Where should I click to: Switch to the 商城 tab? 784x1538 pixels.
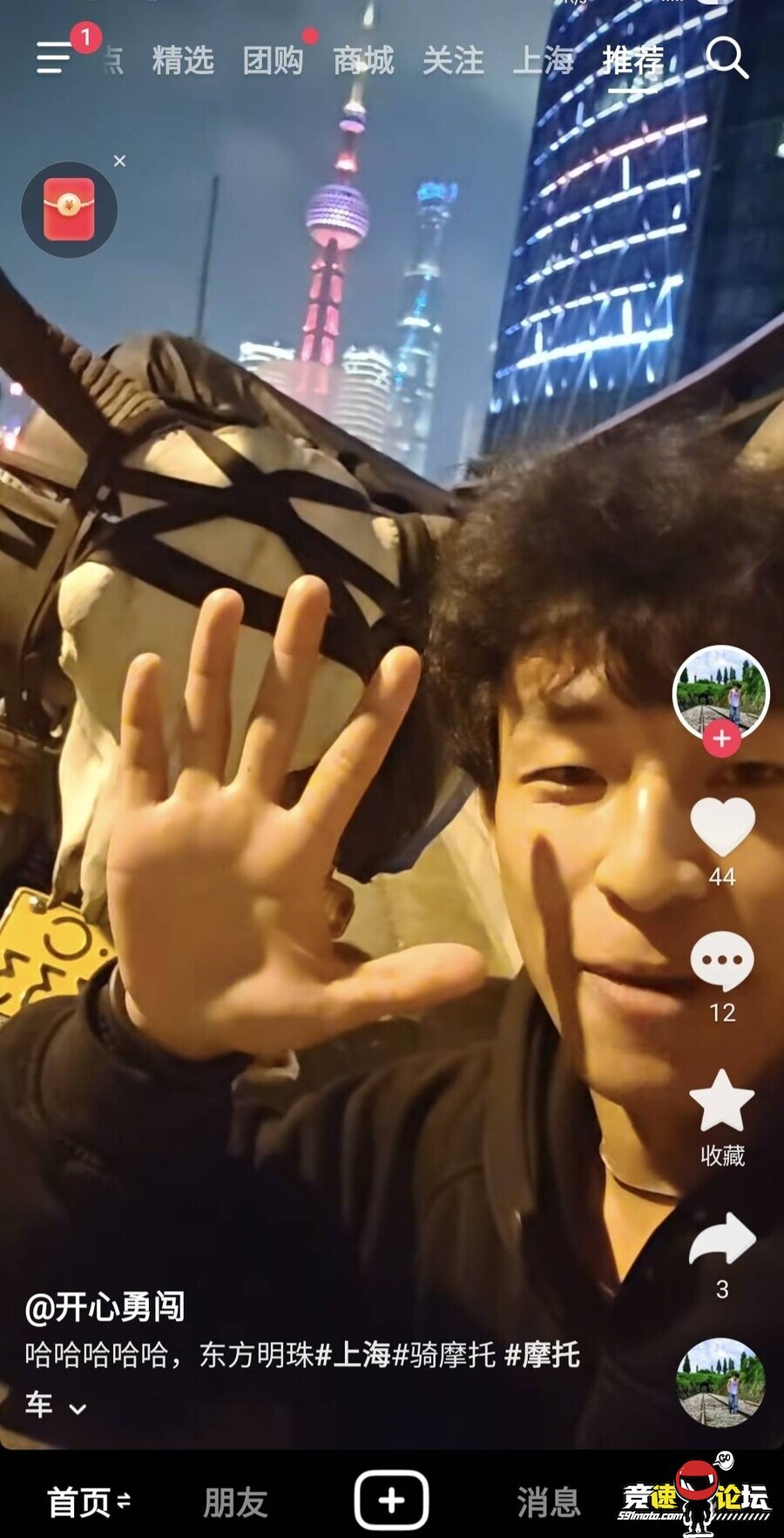point(363,61)
